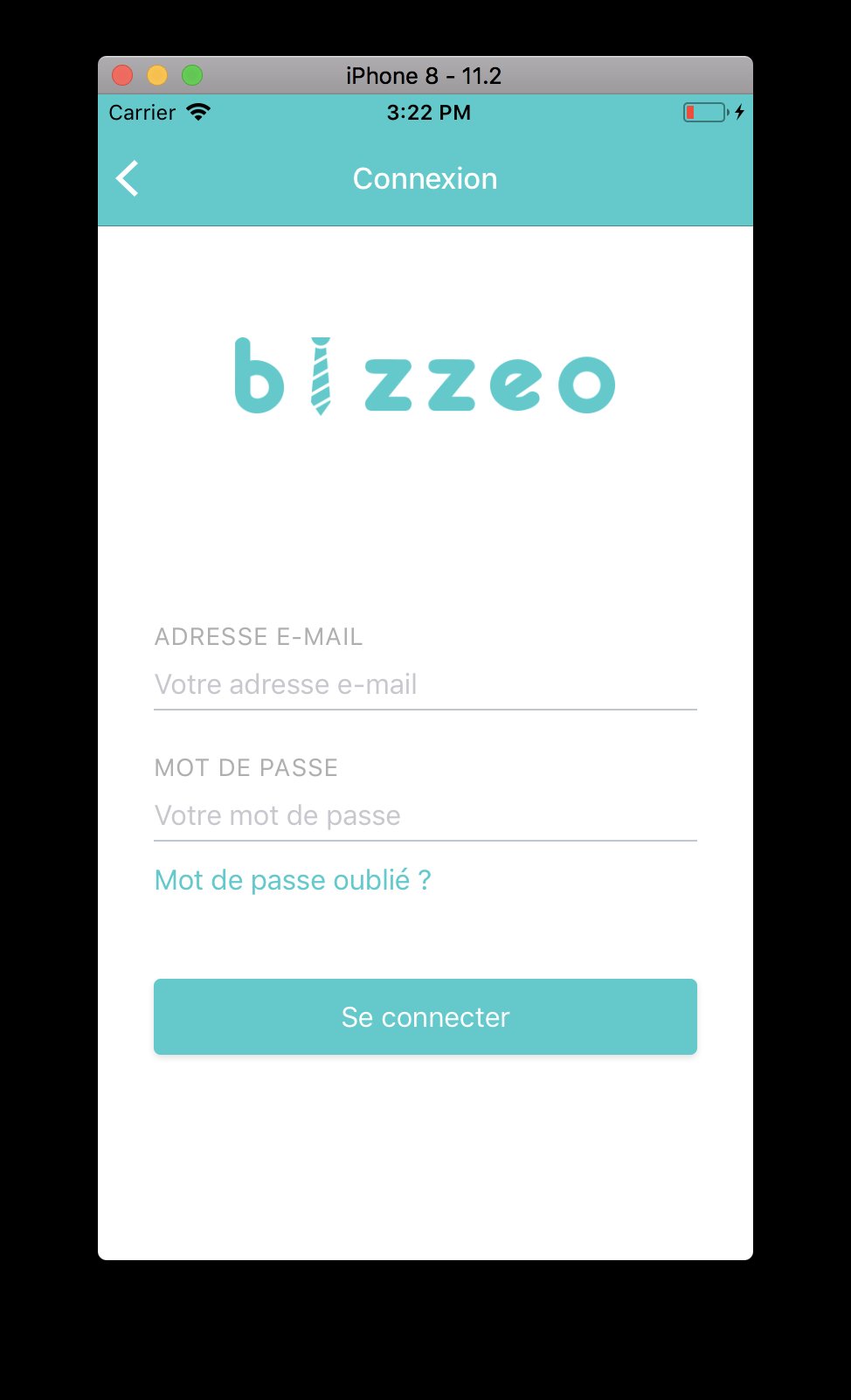Screen dimensions: 851x1400
Task: Tap the password field underline
Action: pos(425,841)
